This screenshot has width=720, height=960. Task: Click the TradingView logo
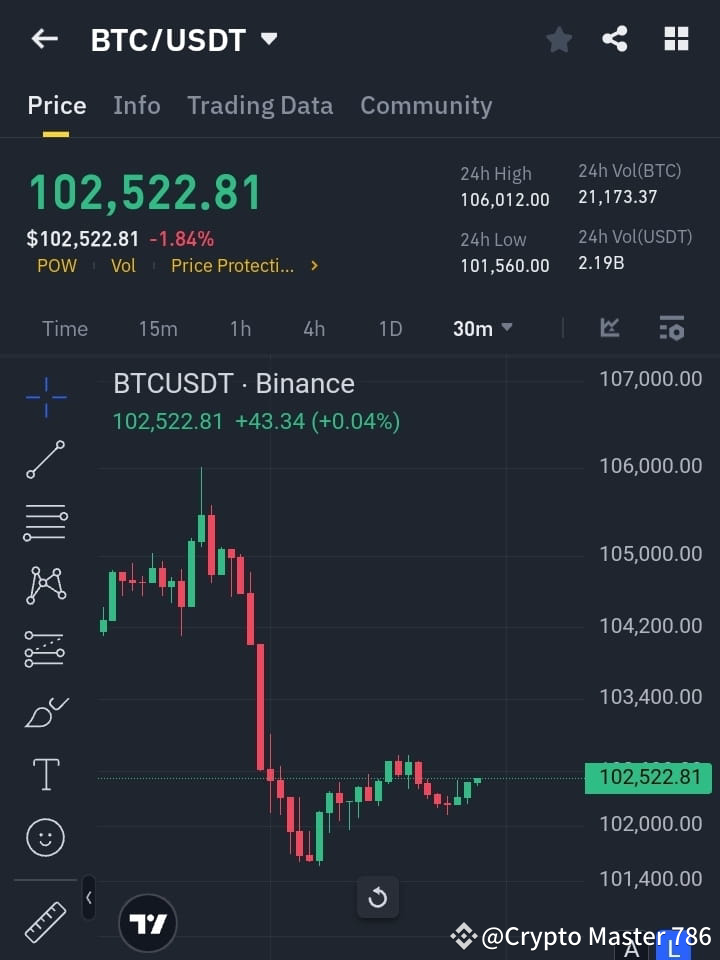(148, 922)
